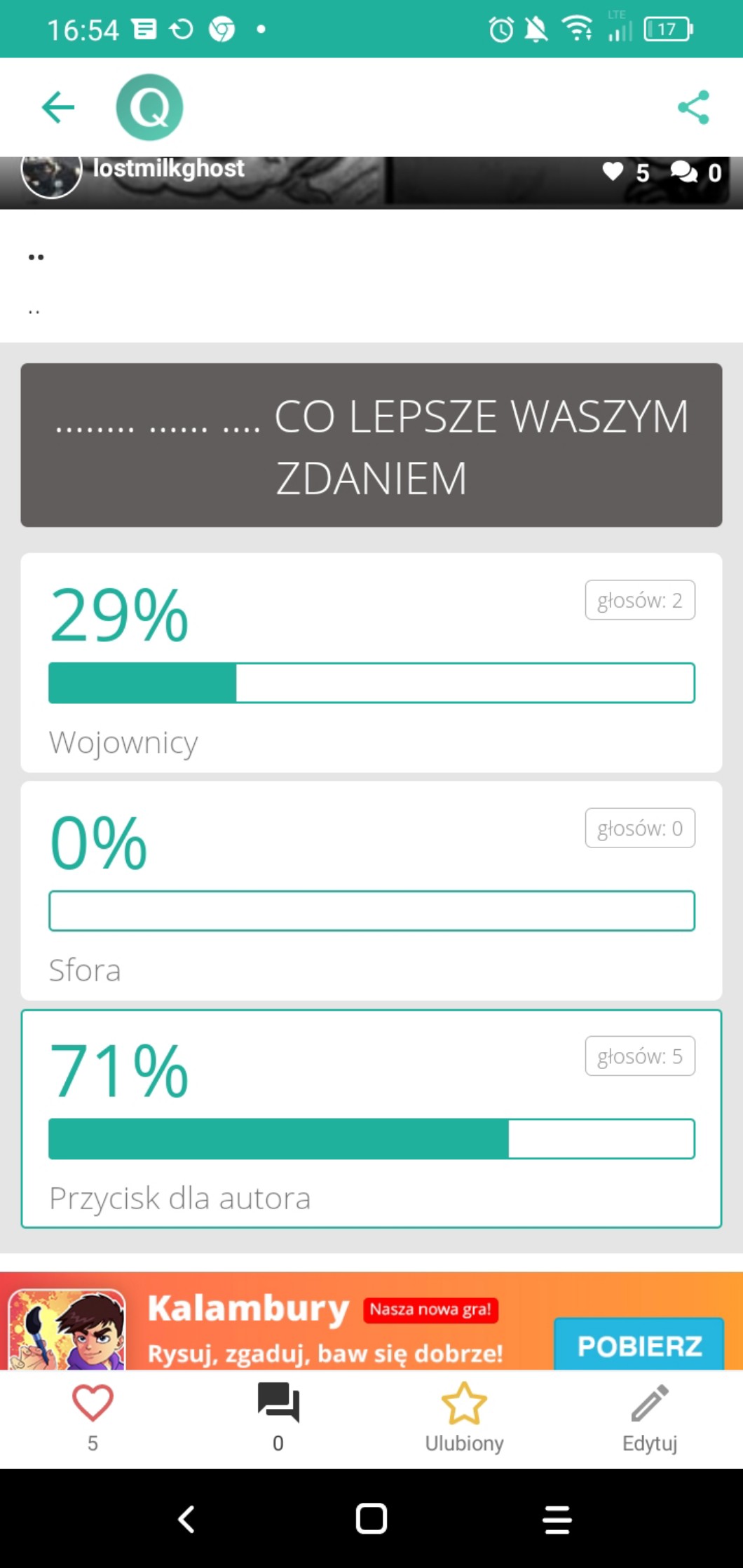Open recent apps from the navigation bar
The height and width of the screenshot is (1568, 743).
[x=557, y=1519]
